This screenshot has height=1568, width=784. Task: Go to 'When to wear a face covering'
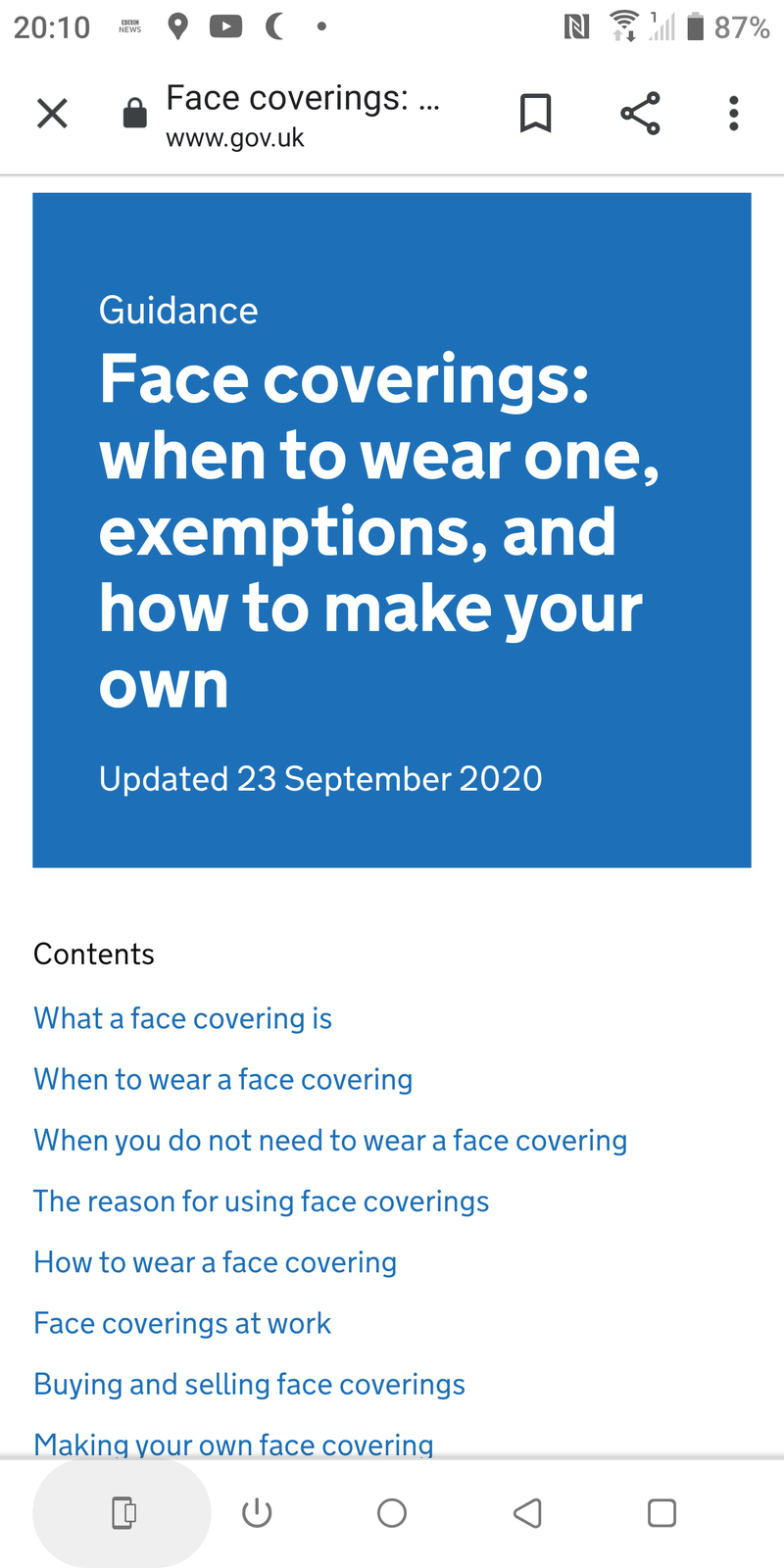(x=223, y=1079)
